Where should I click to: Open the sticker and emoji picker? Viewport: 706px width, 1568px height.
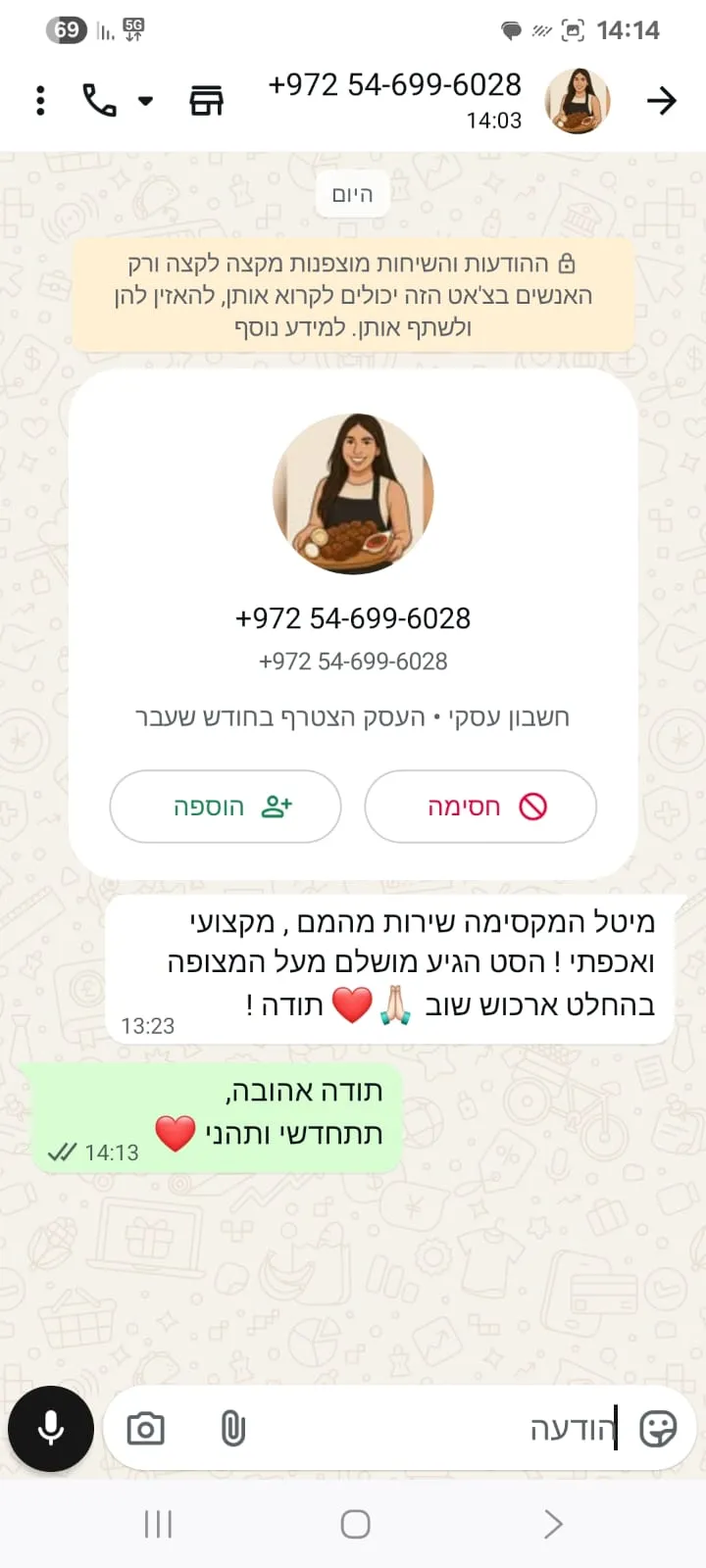pyautogui.click(x=657, y=1429)
